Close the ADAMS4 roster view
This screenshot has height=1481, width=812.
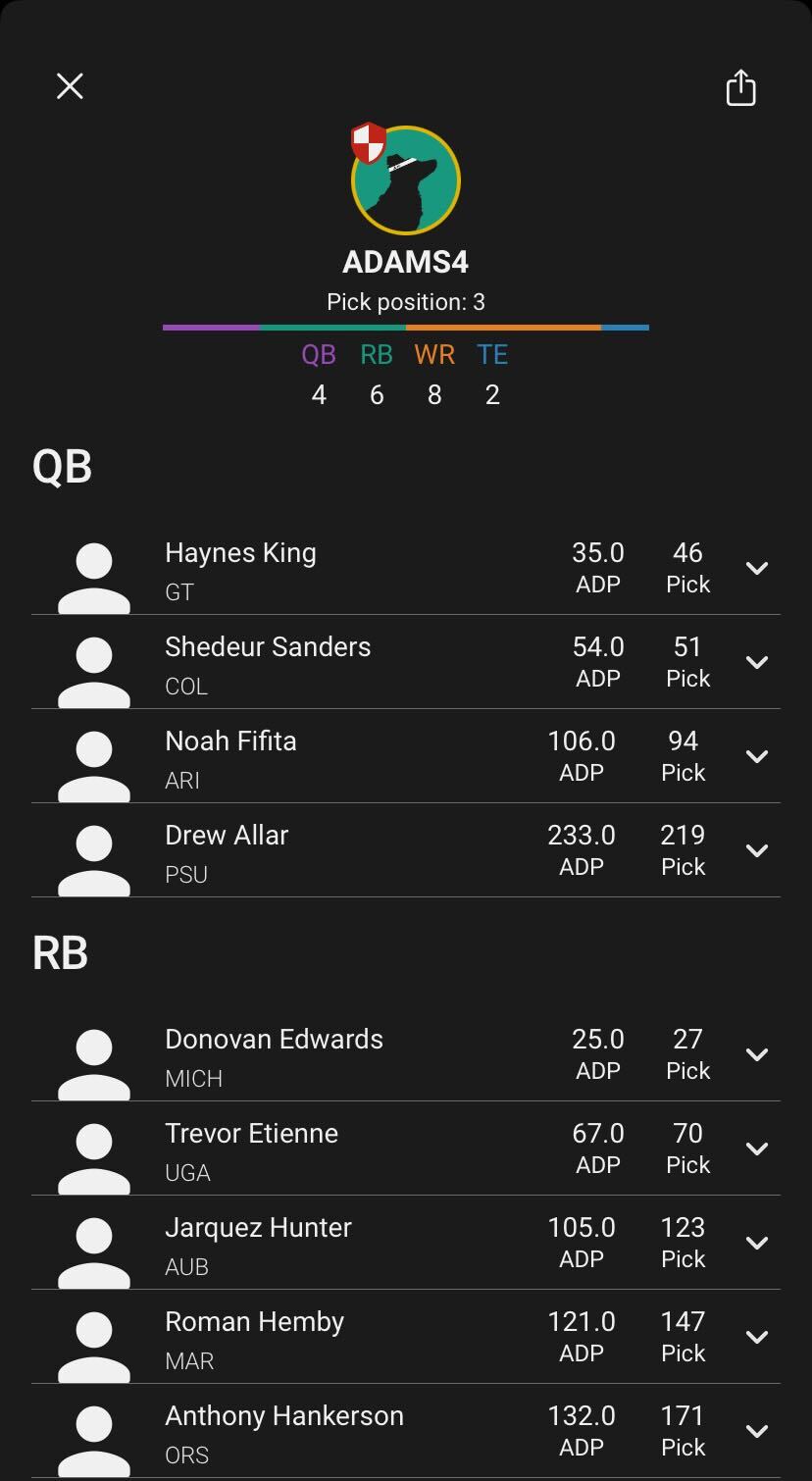pos(70,86)
